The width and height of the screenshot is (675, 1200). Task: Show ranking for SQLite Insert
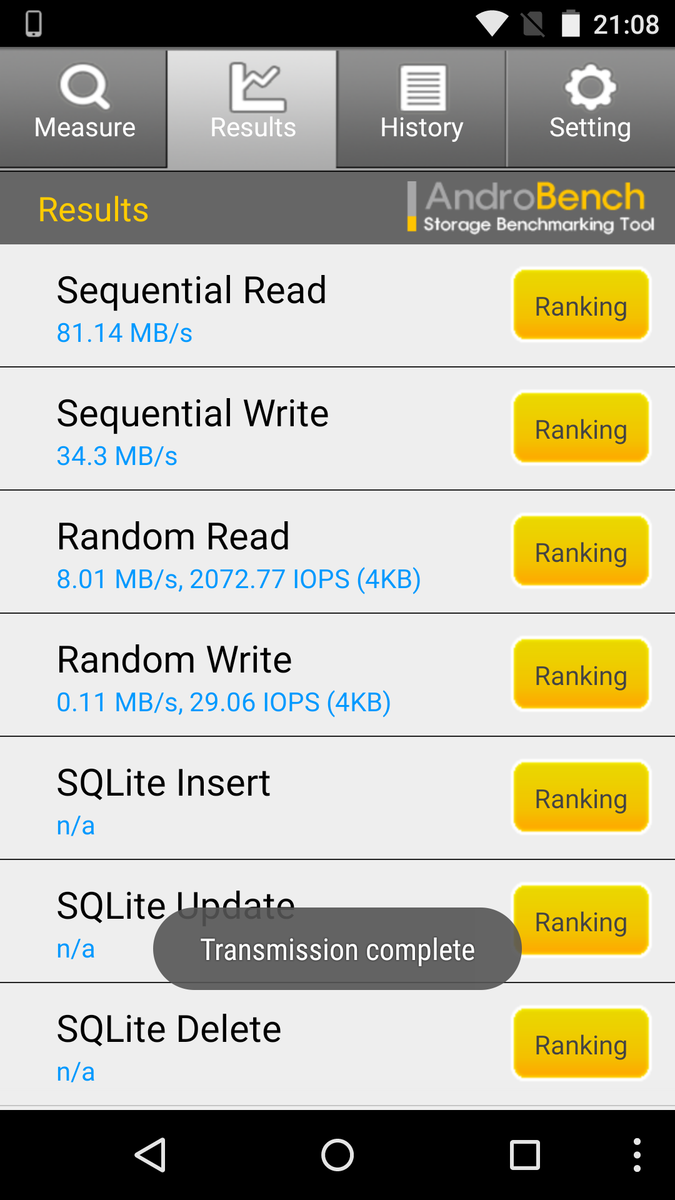click(x=581, y=798)
